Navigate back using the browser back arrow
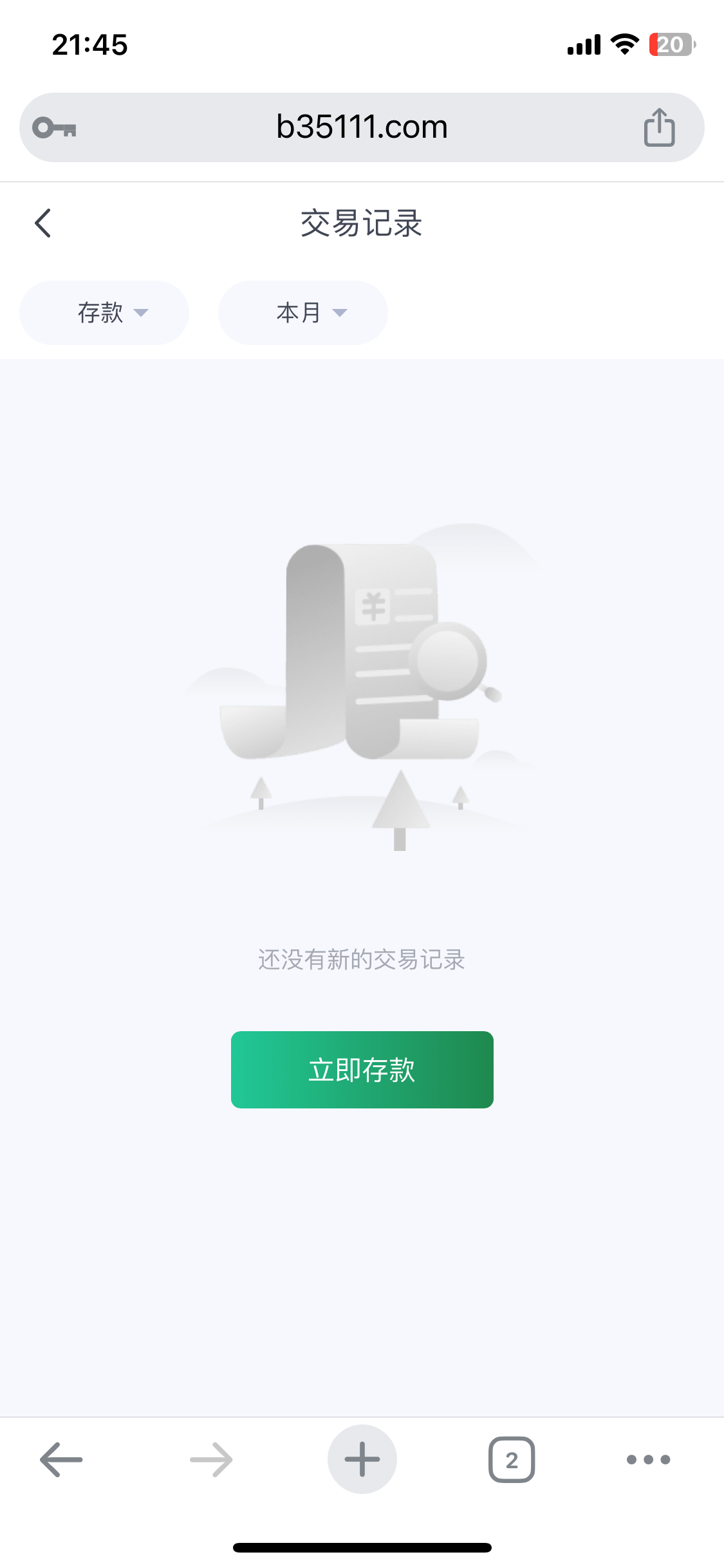This screenshot has width=724, height=1568. pos(61,1459)
